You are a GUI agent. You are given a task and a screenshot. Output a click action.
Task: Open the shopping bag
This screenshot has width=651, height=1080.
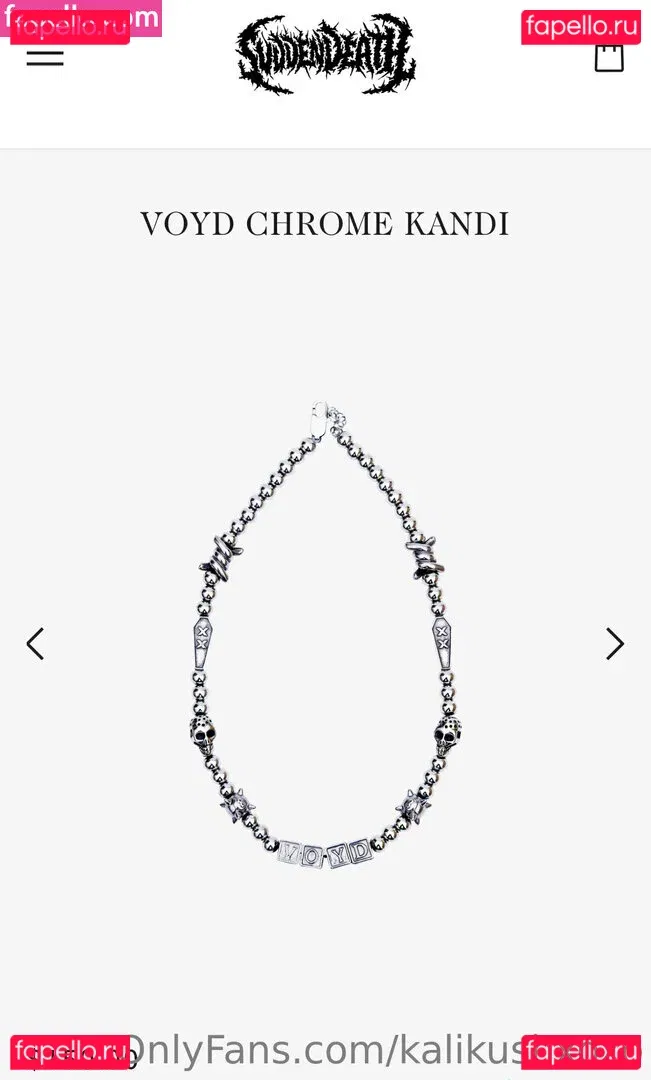pos(609,58)
